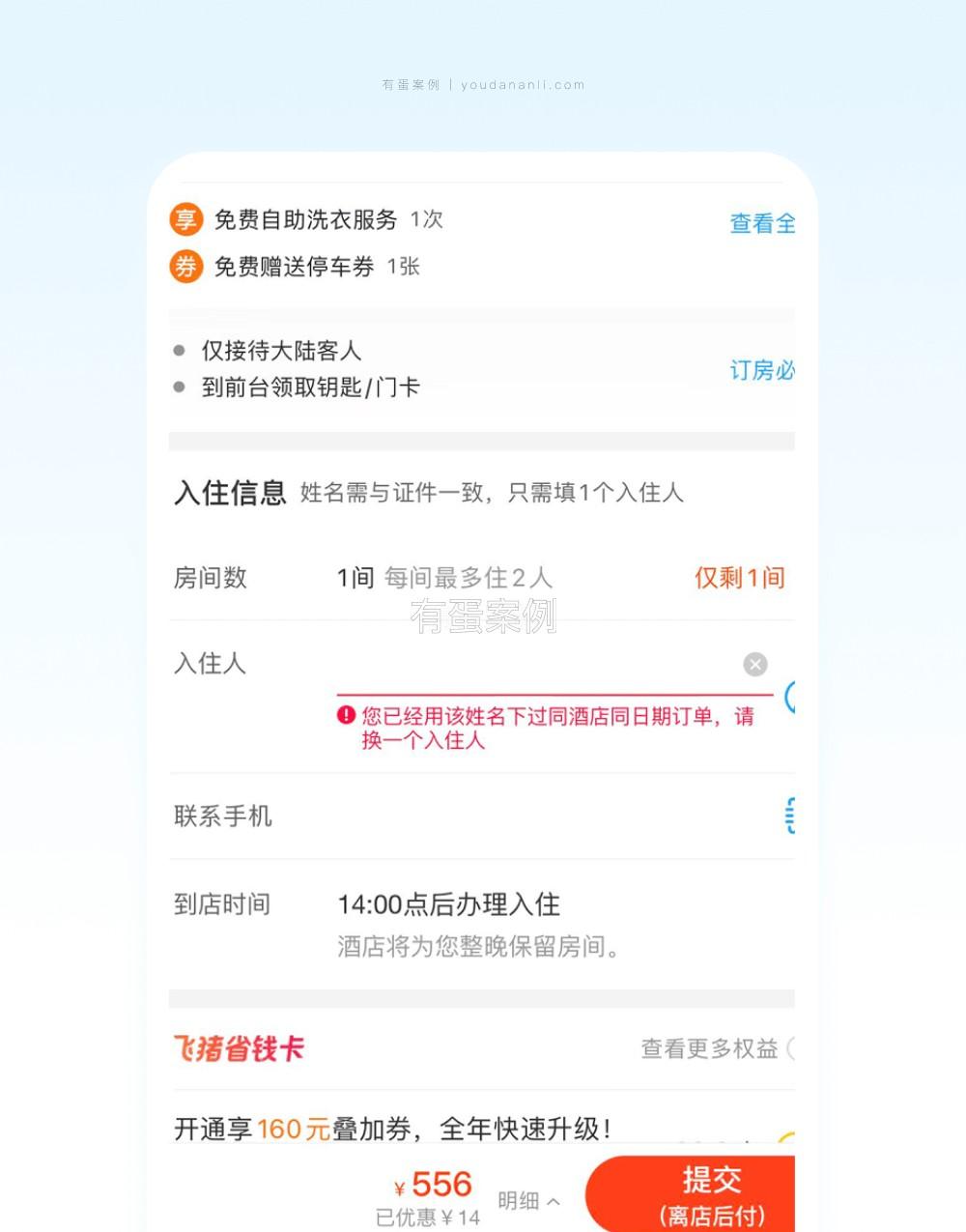Tap the 联系手机 phone number field
This screenshot has width=966, height=1232.
coord(541,817)
